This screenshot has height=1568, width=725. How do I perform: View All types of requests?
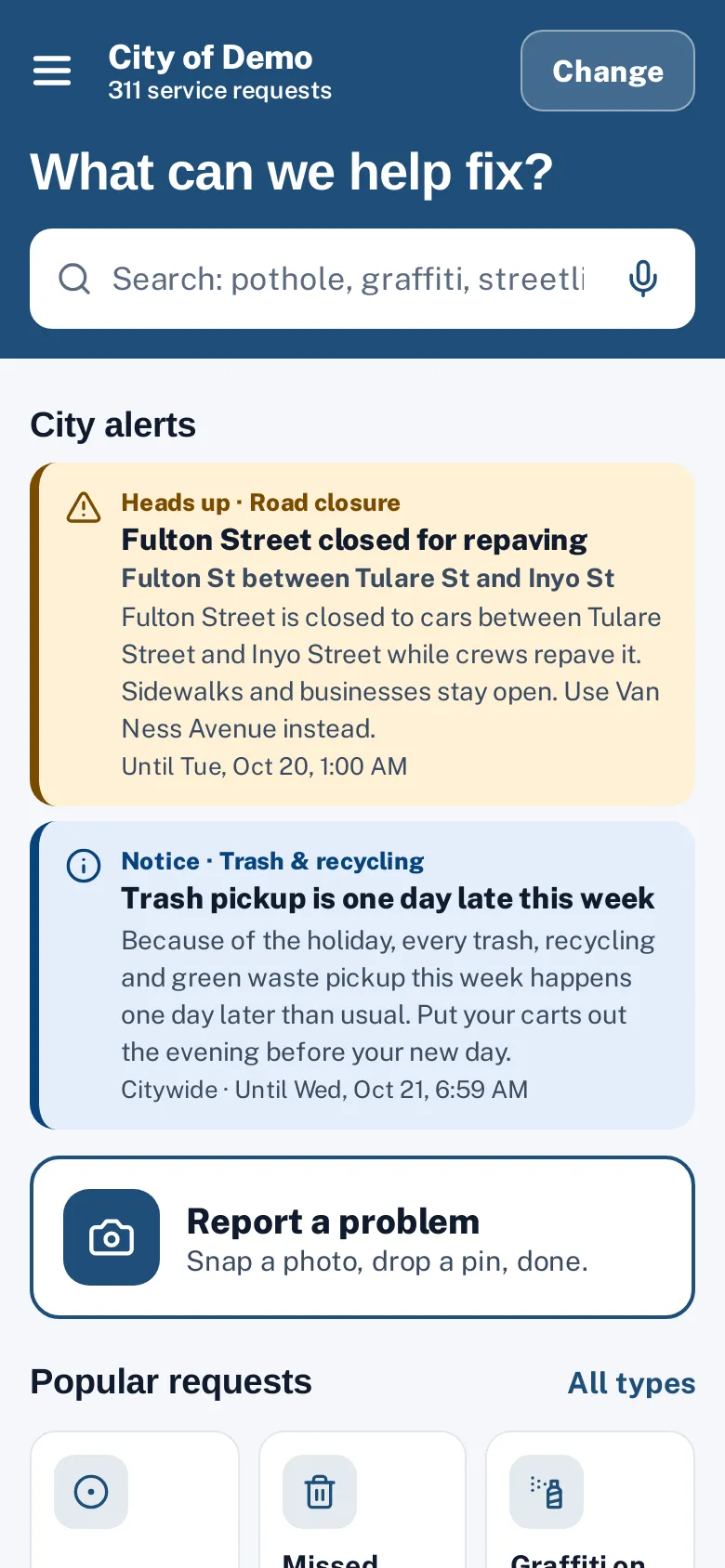tap(631, 1383)
